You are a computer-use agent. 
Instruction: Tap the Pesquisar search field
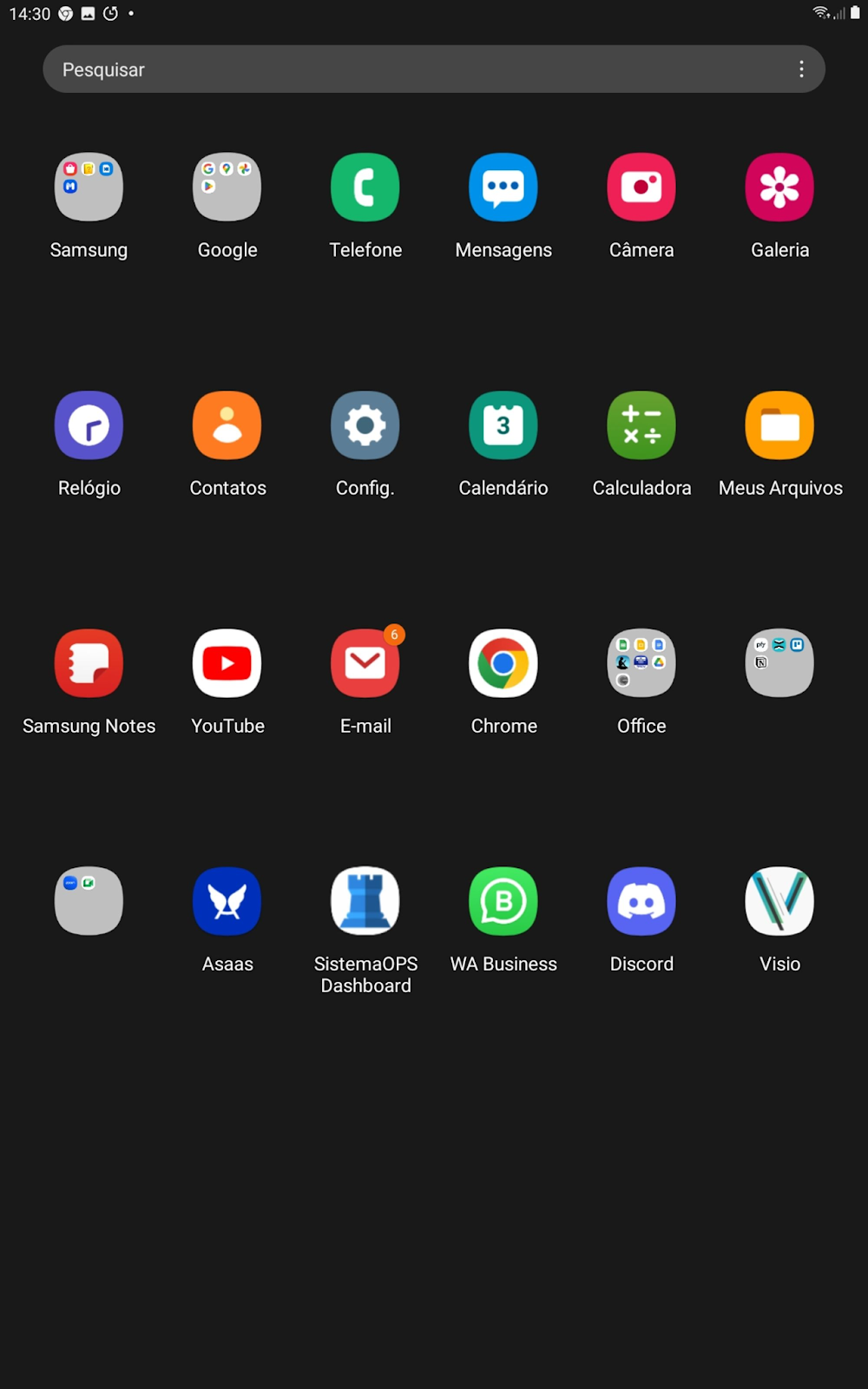pos(417,69)
